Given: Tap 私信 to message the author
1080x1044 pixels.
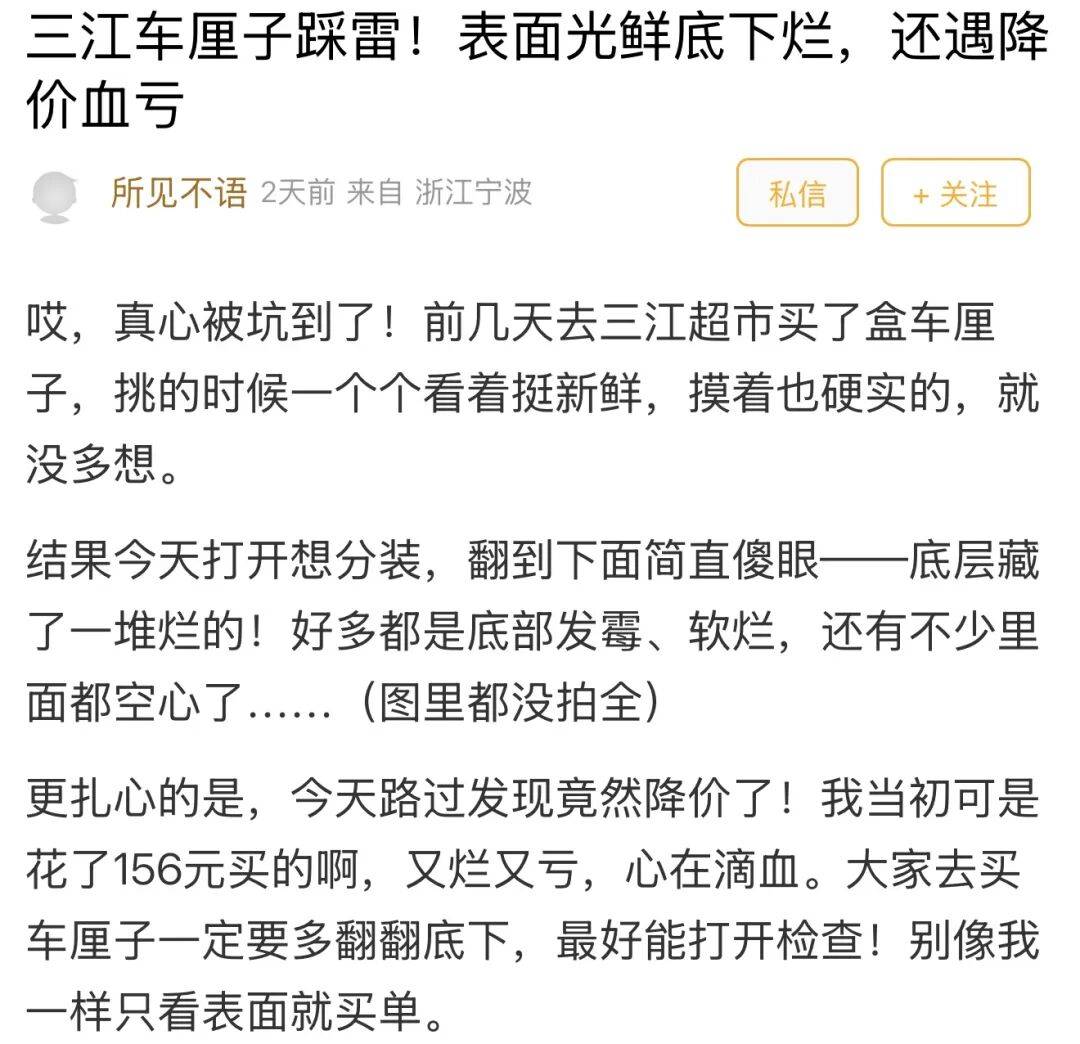Looking at the screenshot, I should point(797,193).
